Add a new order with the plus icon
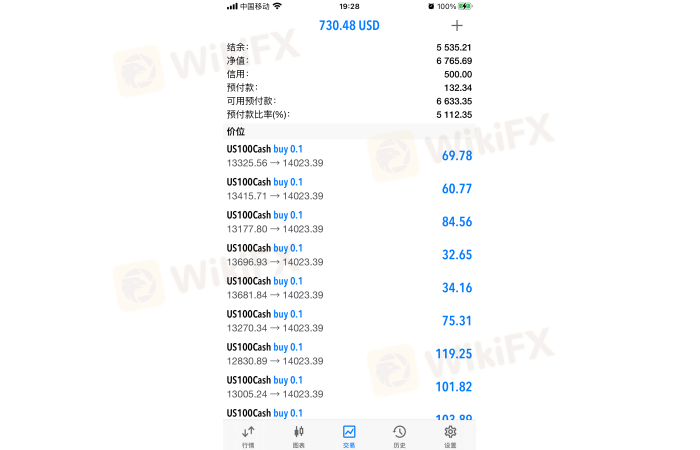Image resolution: width=700 pixels, height=450 pixels. tap(457, 26)
